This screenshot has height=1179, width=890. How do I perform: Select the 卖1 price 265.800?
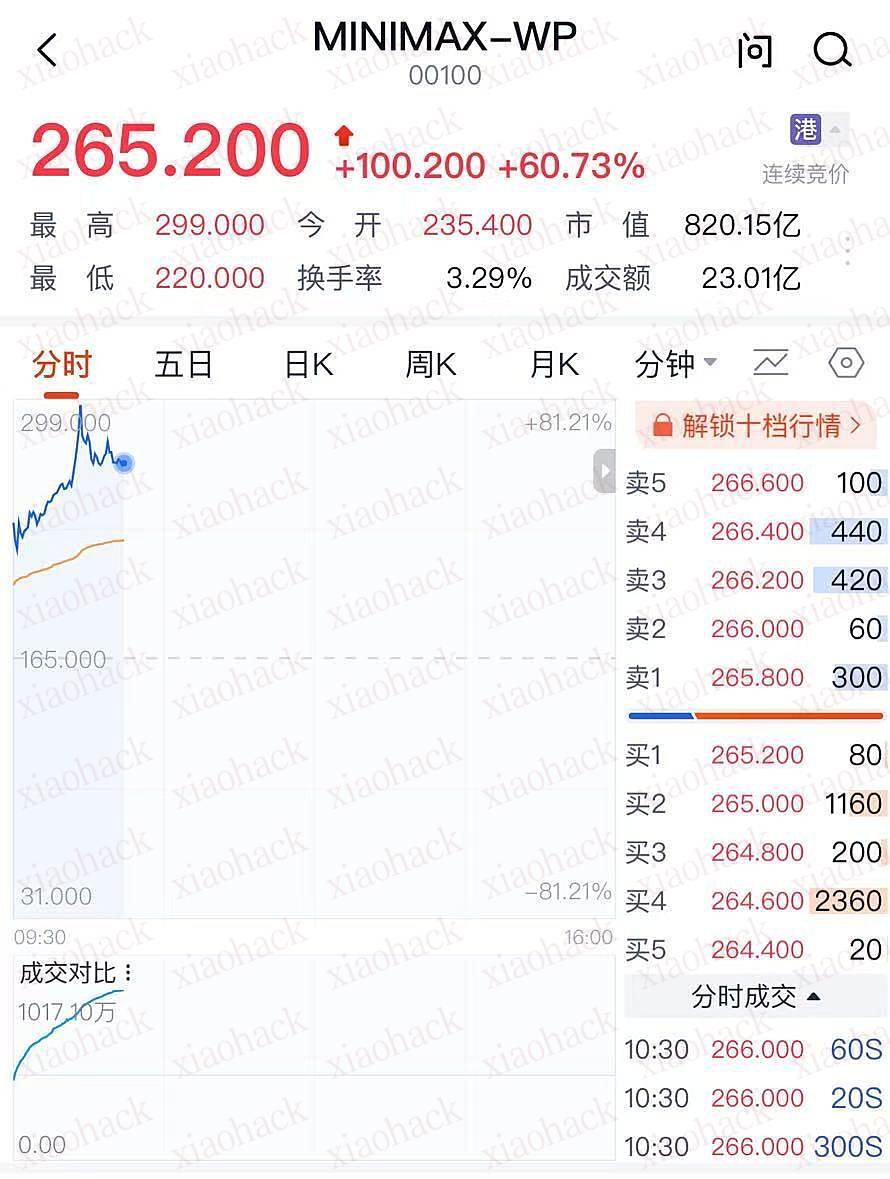click(758, 678)
